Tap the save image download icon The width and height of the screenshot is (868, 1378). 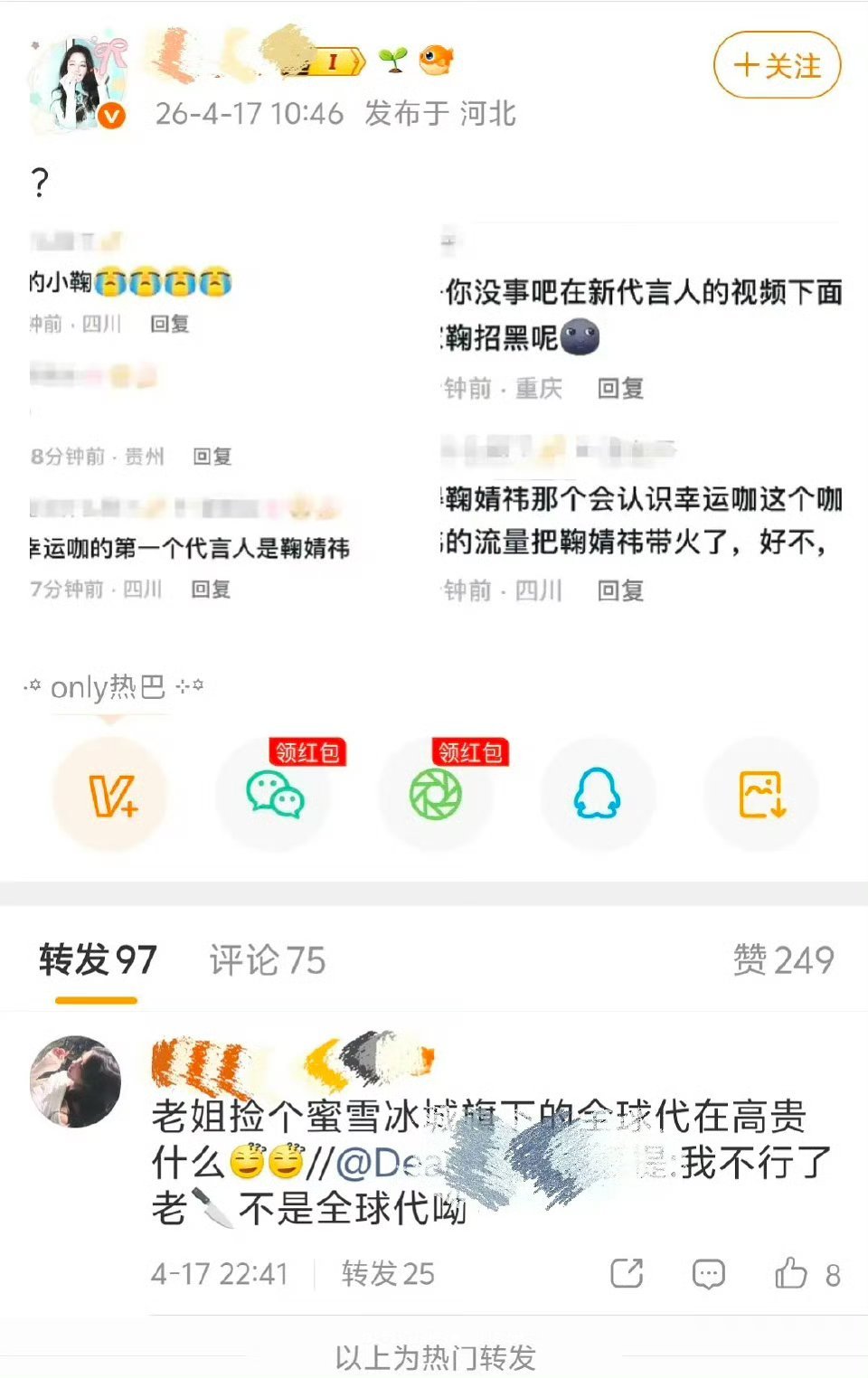point(761,794)
